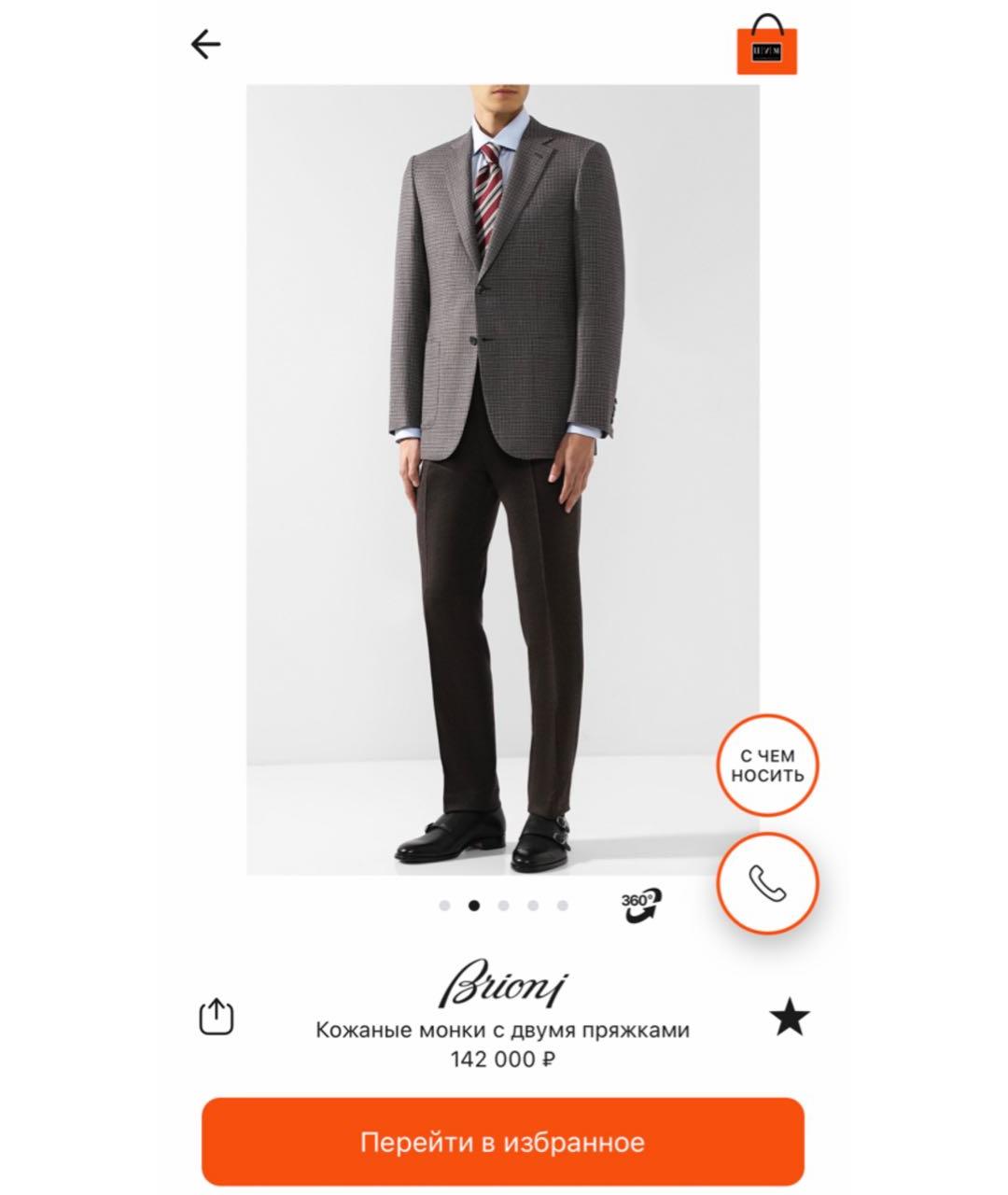Share this Brioni product
The height and width of the screenshot is (1195, 1008).
[217, 1017]
